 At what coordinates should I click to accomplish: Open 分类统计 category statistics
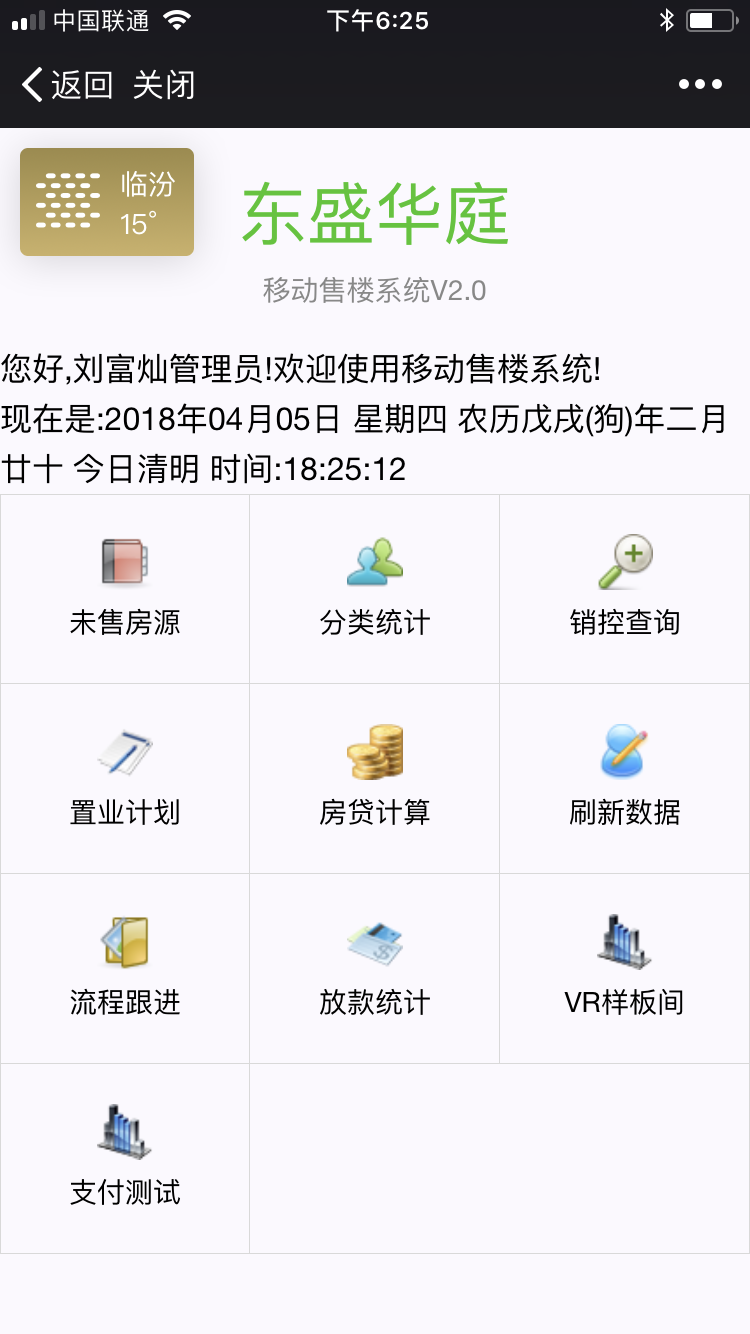point(375,589)
